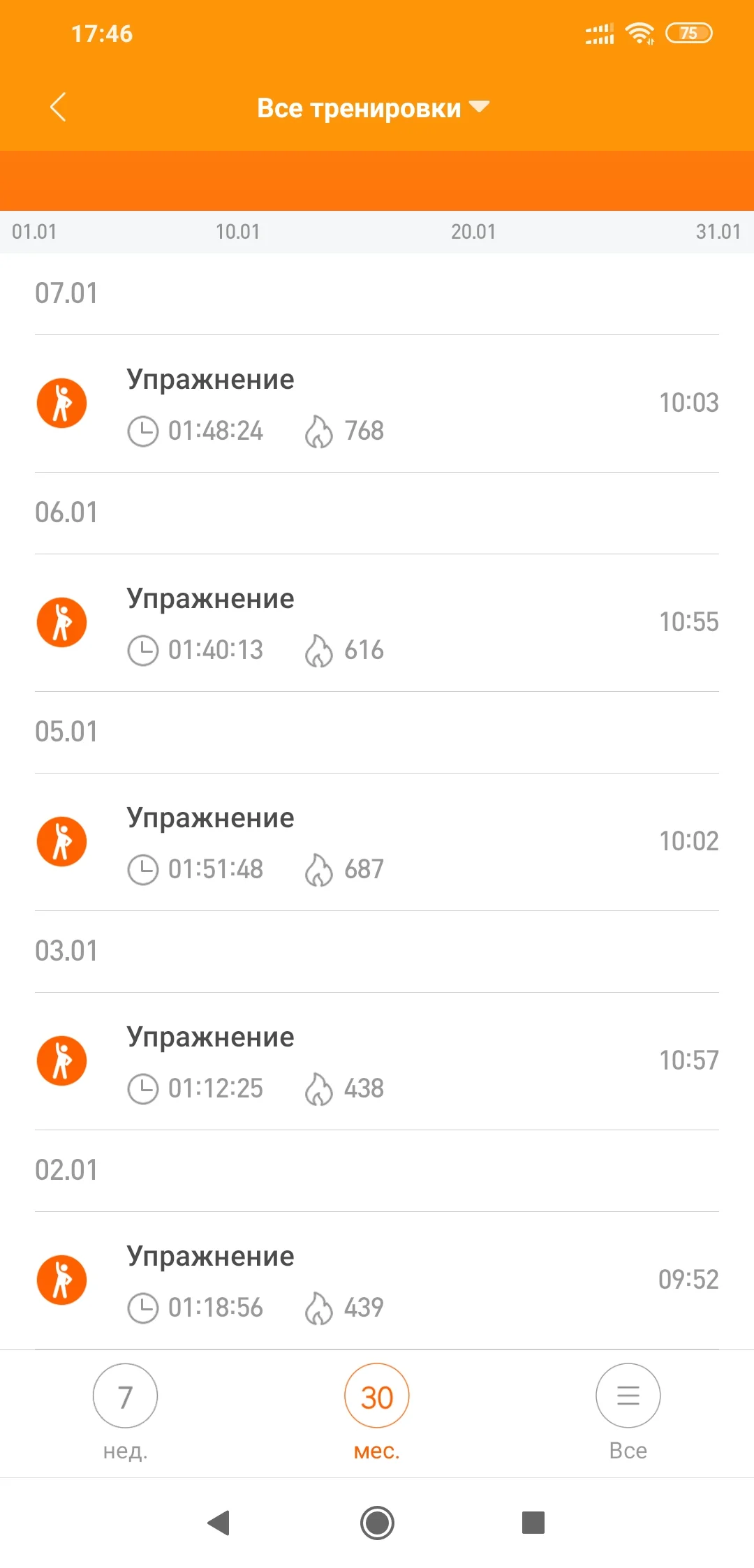754x1568 pixels.
Task: Select the workout icon on the 03.01 row
Action: point(61,1060)
